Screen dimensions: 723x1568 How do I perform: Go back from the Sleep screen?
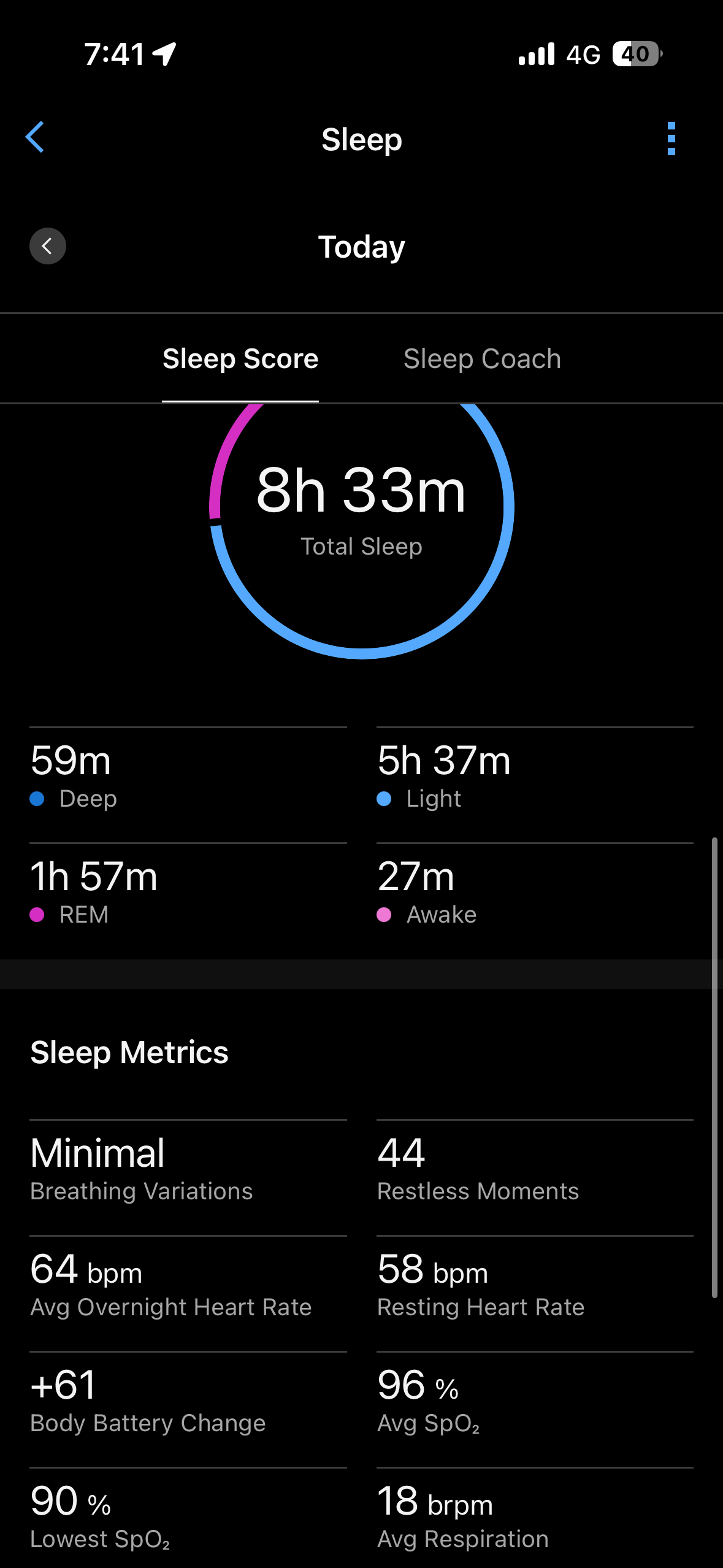tap(36, 137)
